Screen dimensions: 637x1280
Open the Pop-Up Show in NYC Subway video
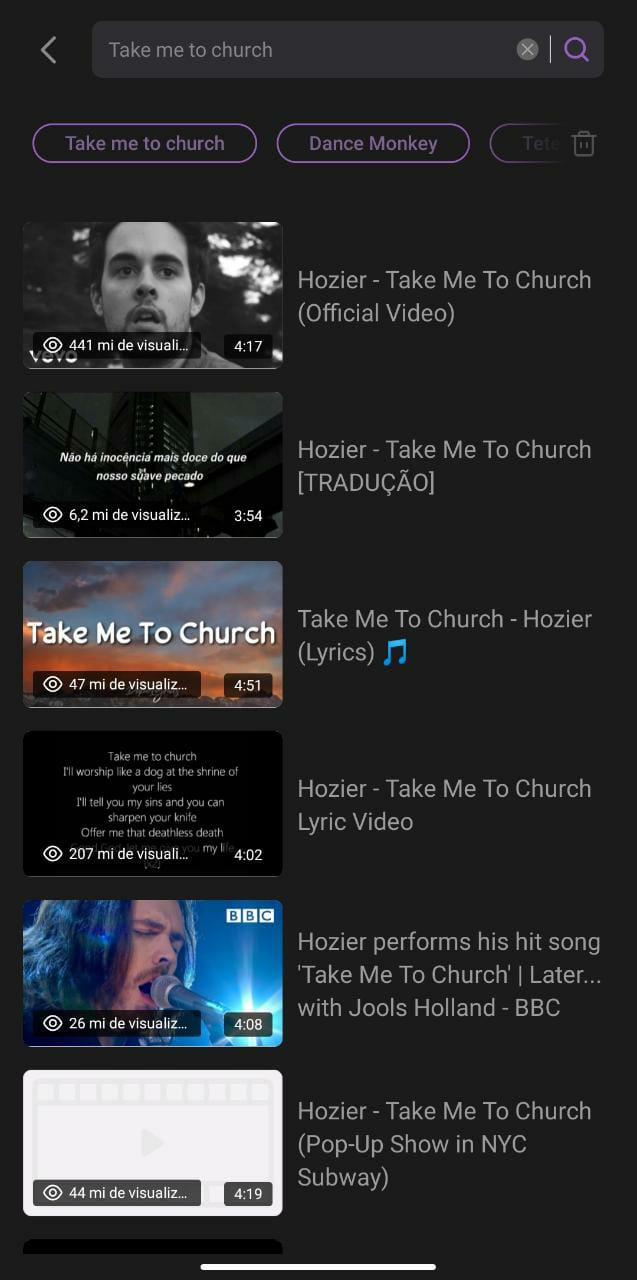coord(153,1143)
